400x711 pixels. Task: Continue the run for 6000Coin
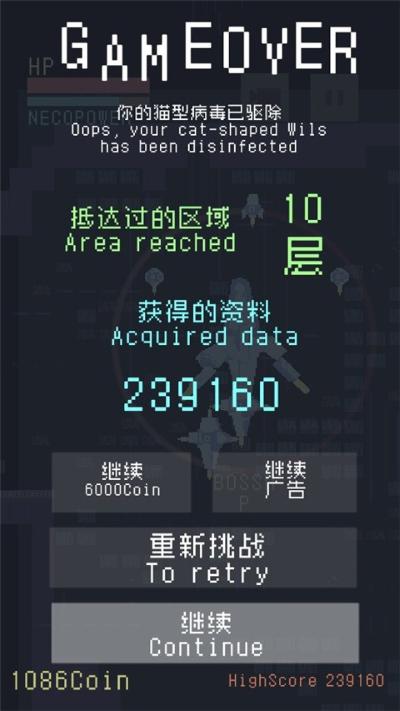(122, 482)
